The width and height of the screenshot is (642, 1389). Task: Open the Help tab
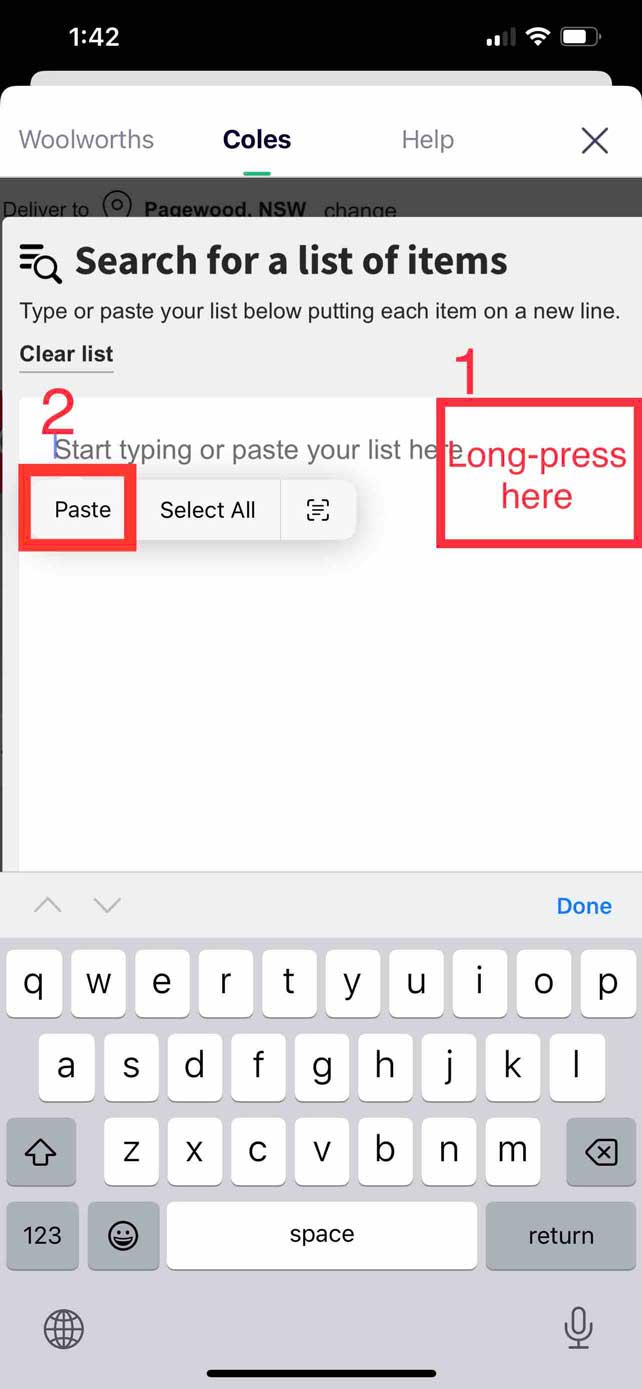(427, 139)
